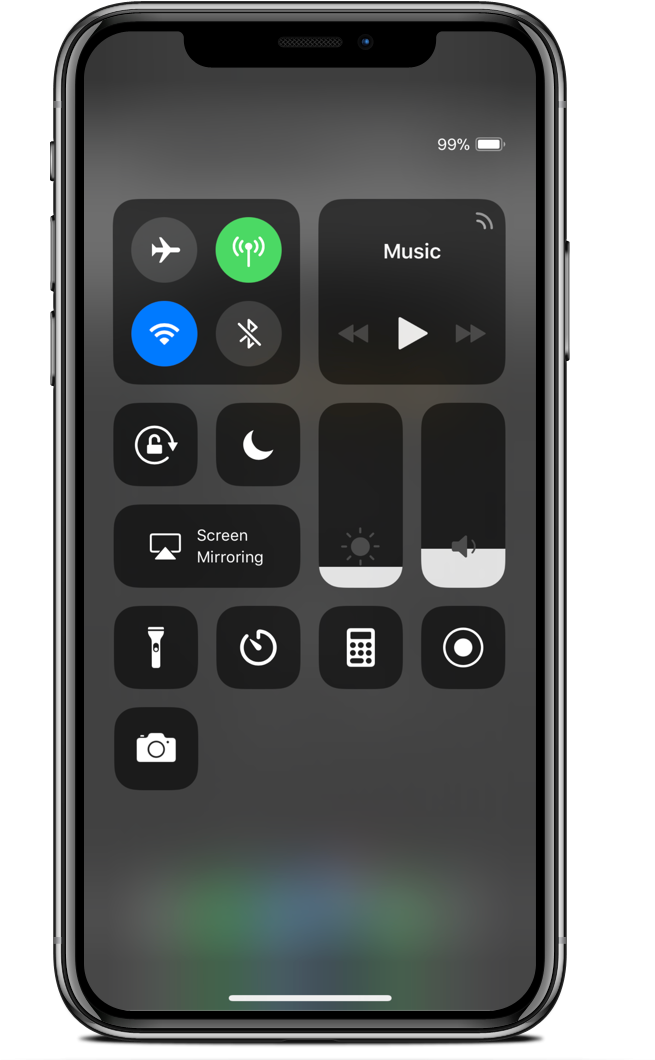
Task: Launch the Calculator
Action: 360,647
